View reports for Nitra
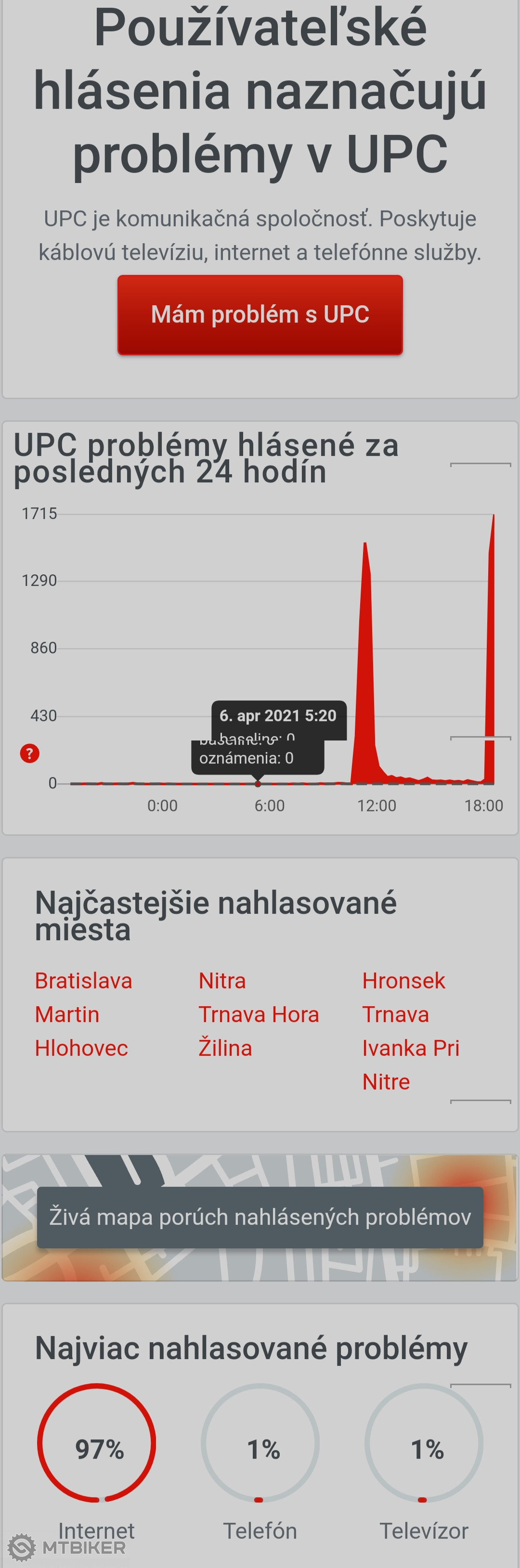The width and height of the screenshot is (520, 1568). (222, 981)
